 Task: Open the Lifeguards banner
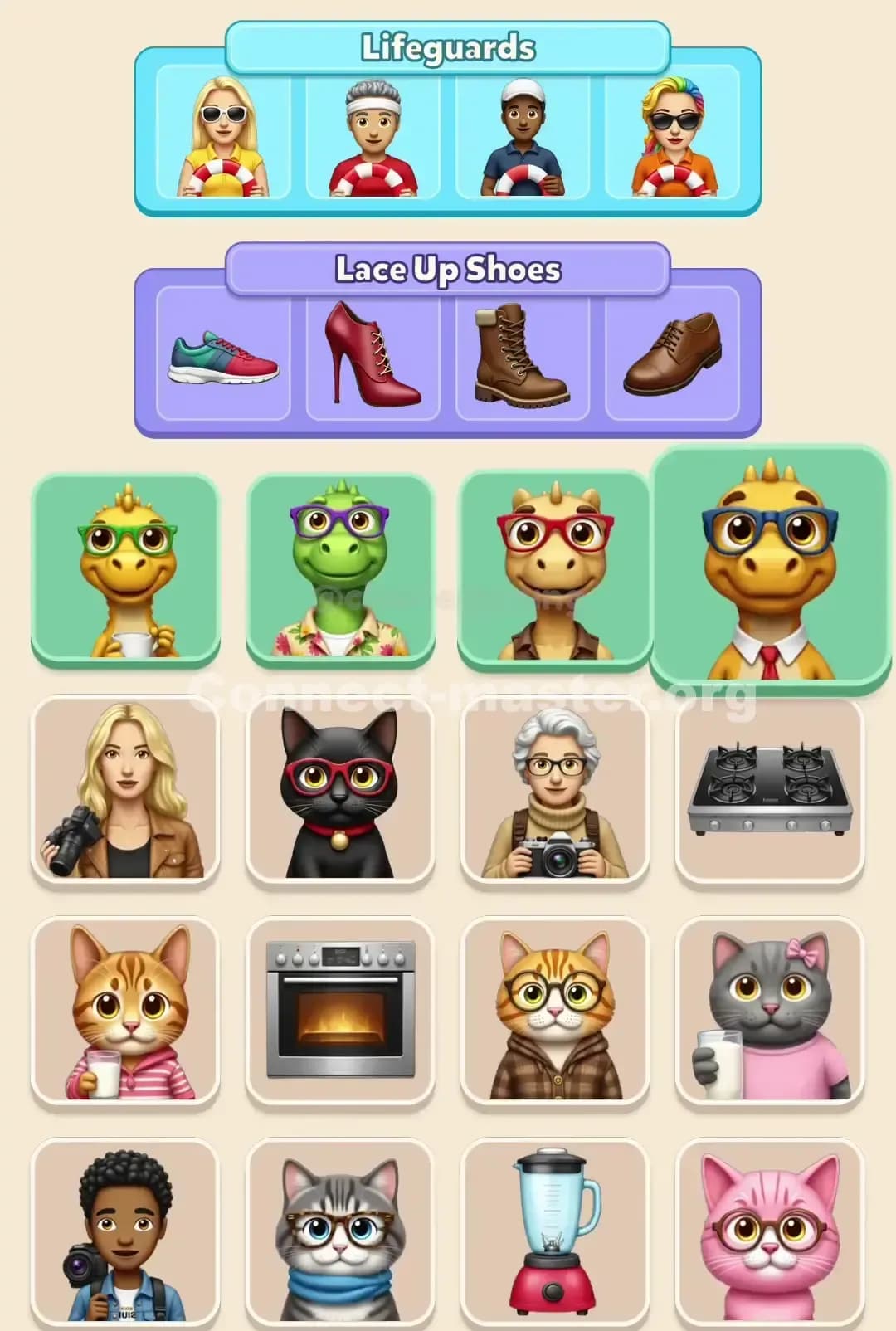click(x=446, y=48)
